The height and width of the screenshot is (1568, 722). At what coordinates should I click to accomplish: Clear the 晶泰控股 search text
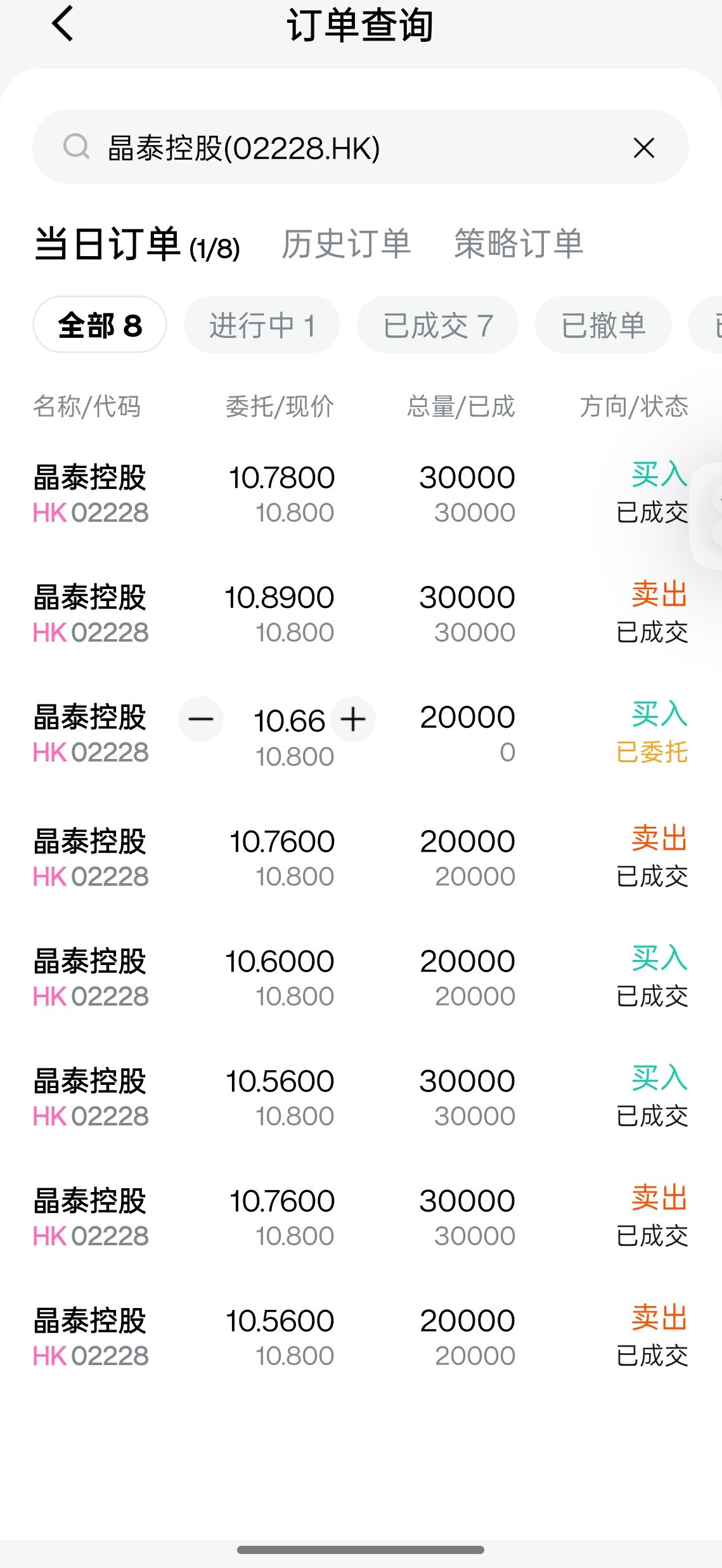[643, 148]
